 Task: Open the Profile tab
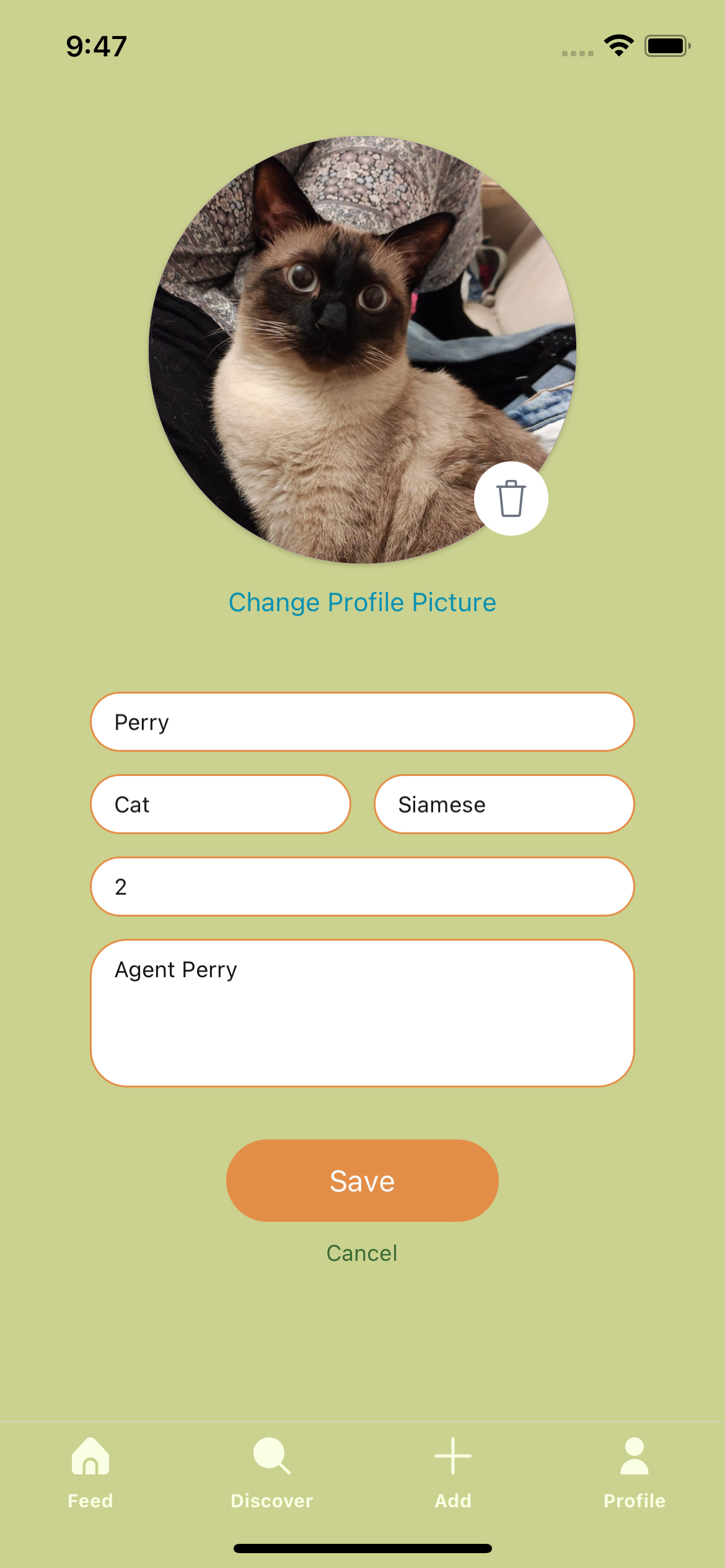pyautogui.click(x=634, y=1473)
